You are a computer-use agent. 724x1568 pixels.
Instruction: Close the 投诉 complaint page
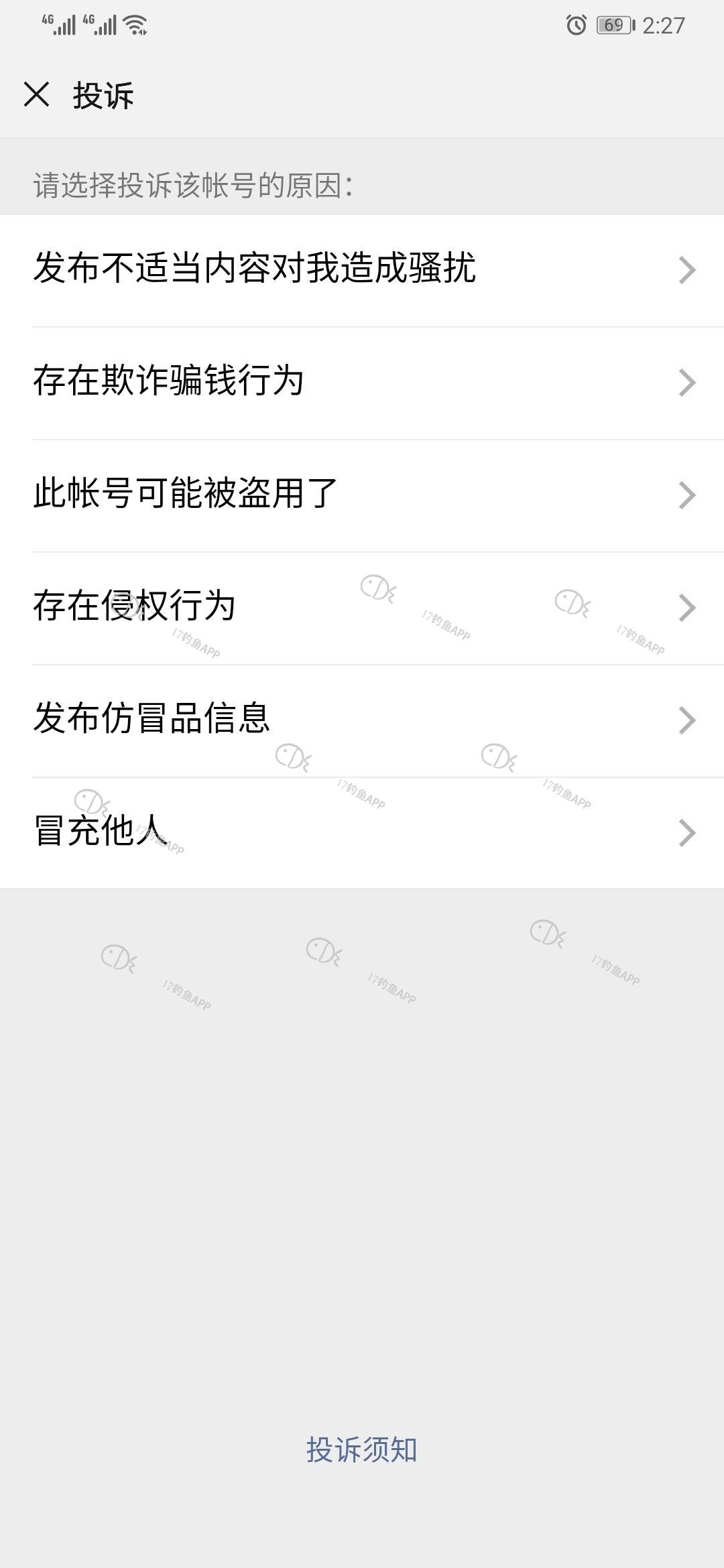pos(36,94)
